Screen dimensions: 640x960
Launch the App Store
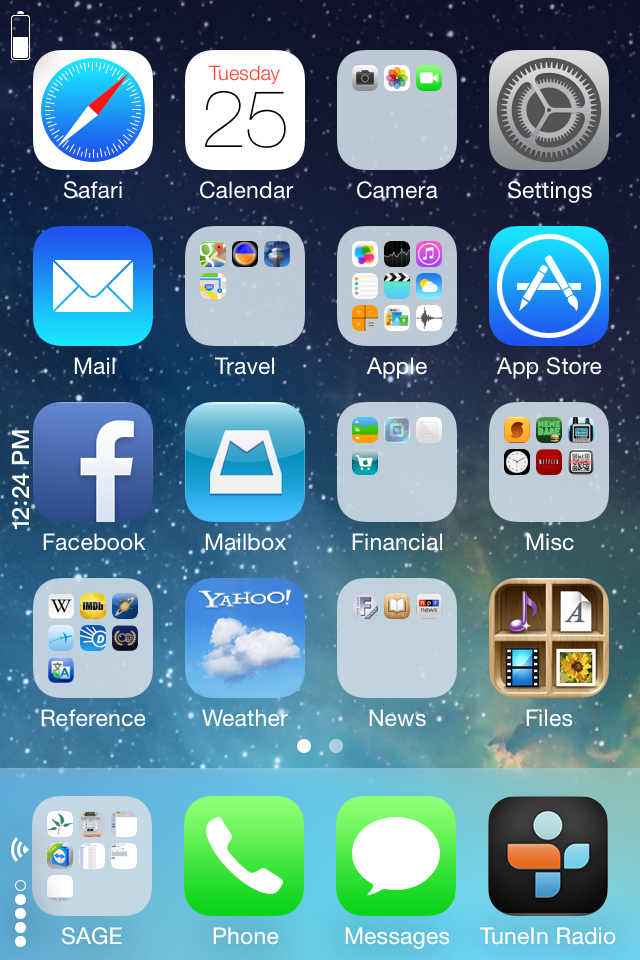549,286
